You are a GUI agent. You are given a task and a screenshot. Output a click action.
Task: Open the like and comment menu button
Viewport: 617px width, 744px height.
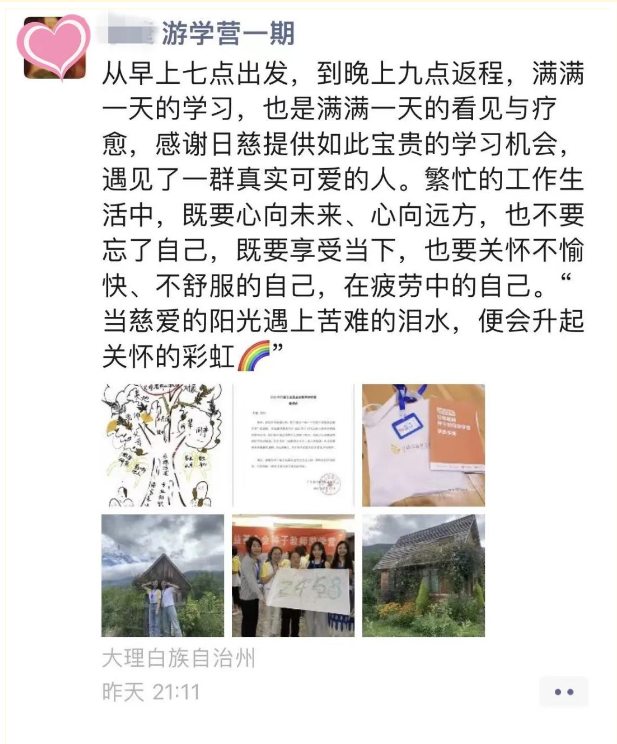(x=564, y=691)
